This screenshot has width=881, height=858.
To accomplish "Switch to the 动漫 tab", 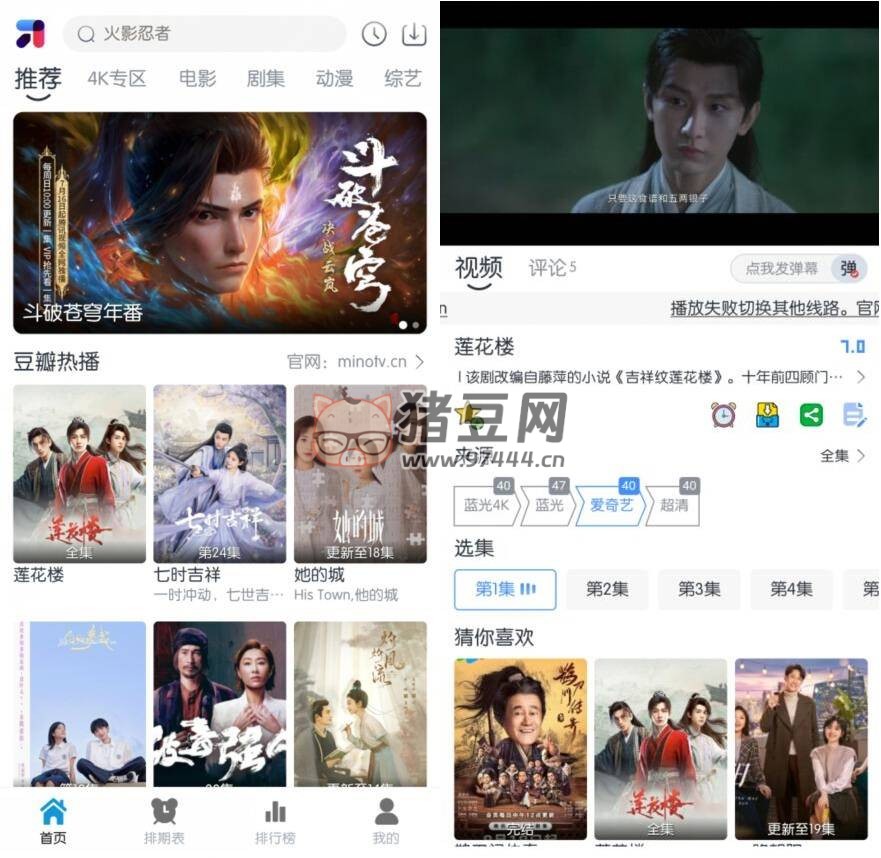I will tap(334, 79).
